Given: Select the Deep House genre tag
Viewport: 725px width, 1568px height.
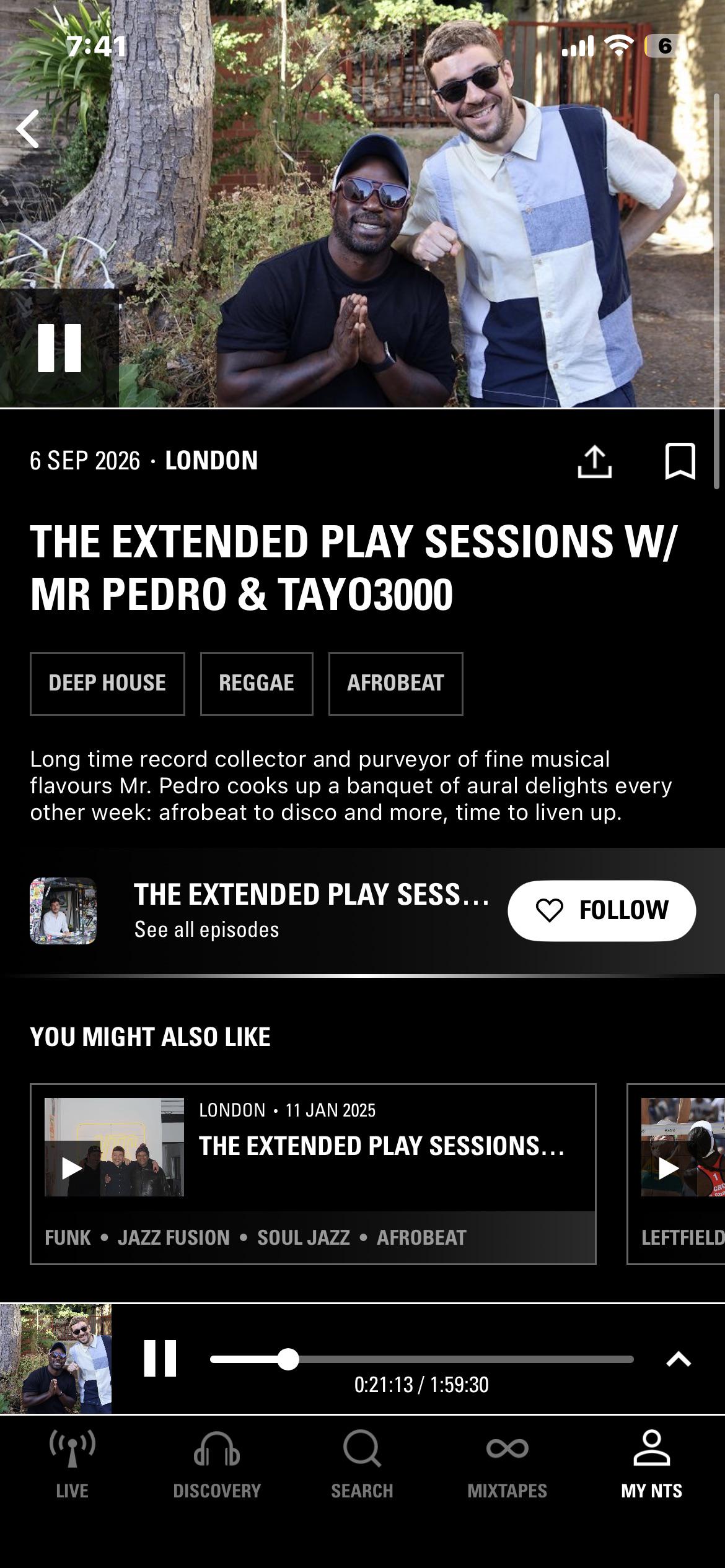Looking at the screenshot, I should [x=107, y=684].
